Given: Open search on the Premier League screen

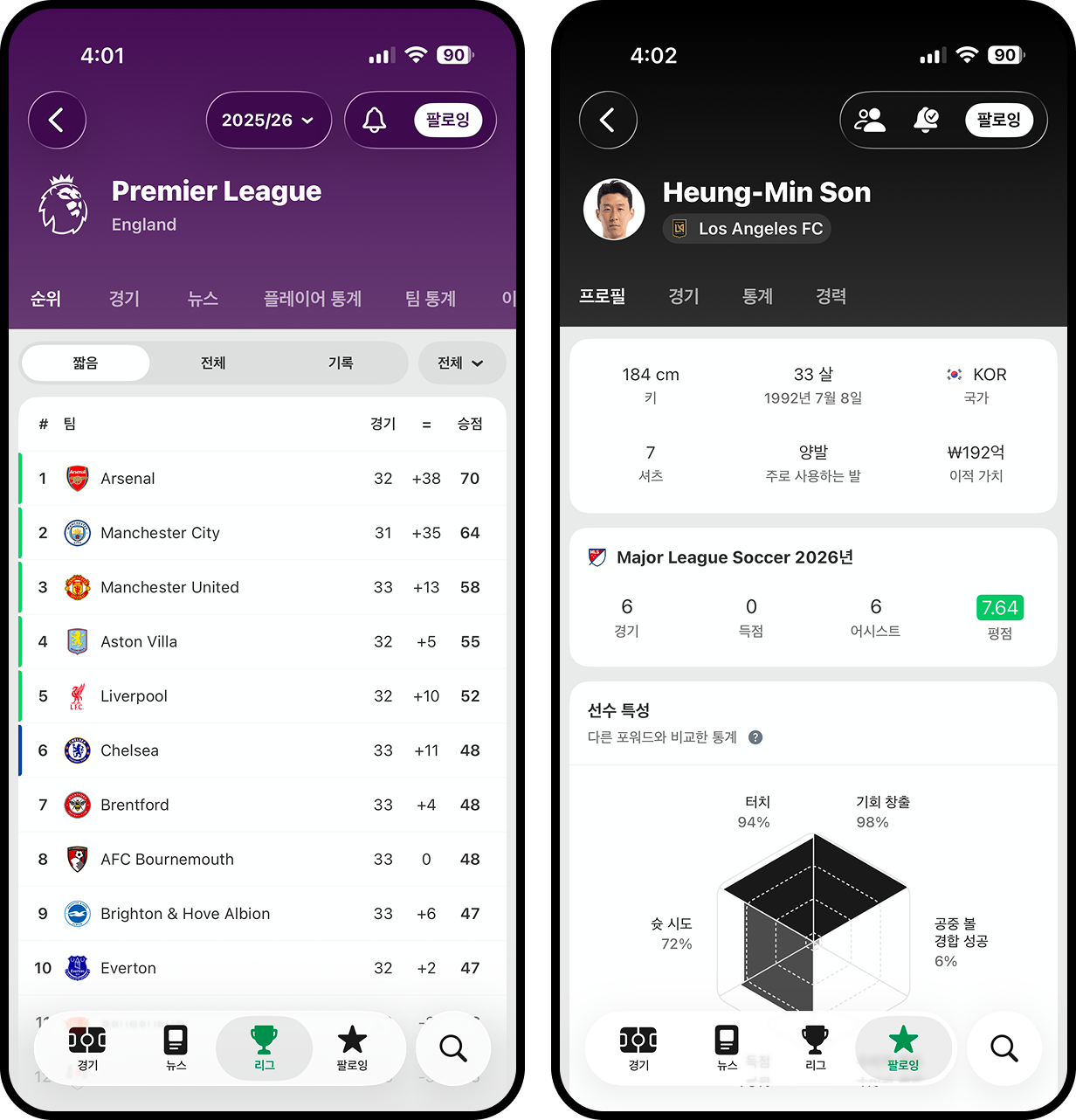Looking at the screenshot, I should click(452, 1047).
